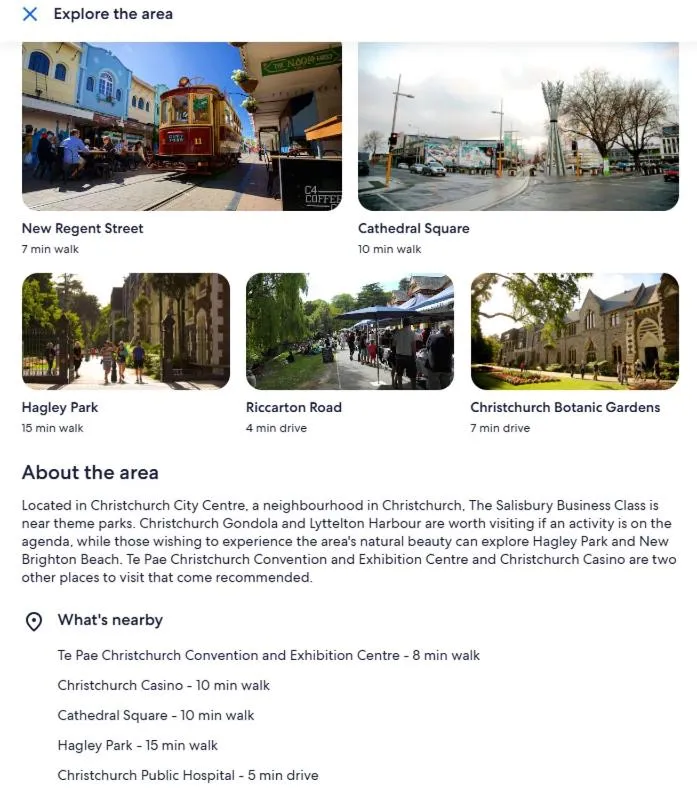Open the Hagley Park photo card

click(x=126, y=331)
